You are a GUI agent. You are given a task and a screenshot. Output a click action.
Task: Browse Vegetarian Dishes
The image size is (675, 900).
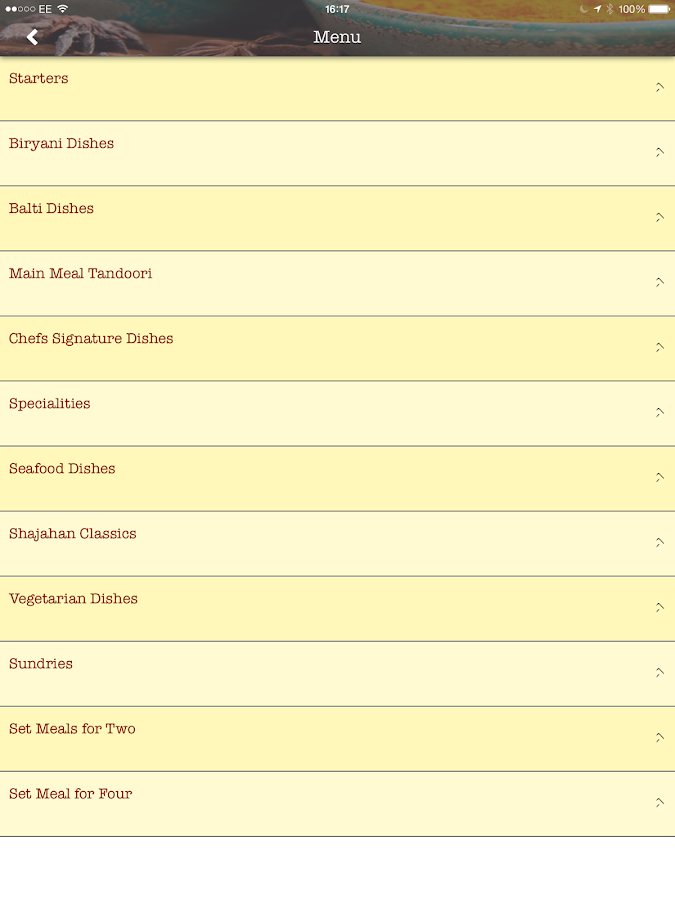coord(337,608)
